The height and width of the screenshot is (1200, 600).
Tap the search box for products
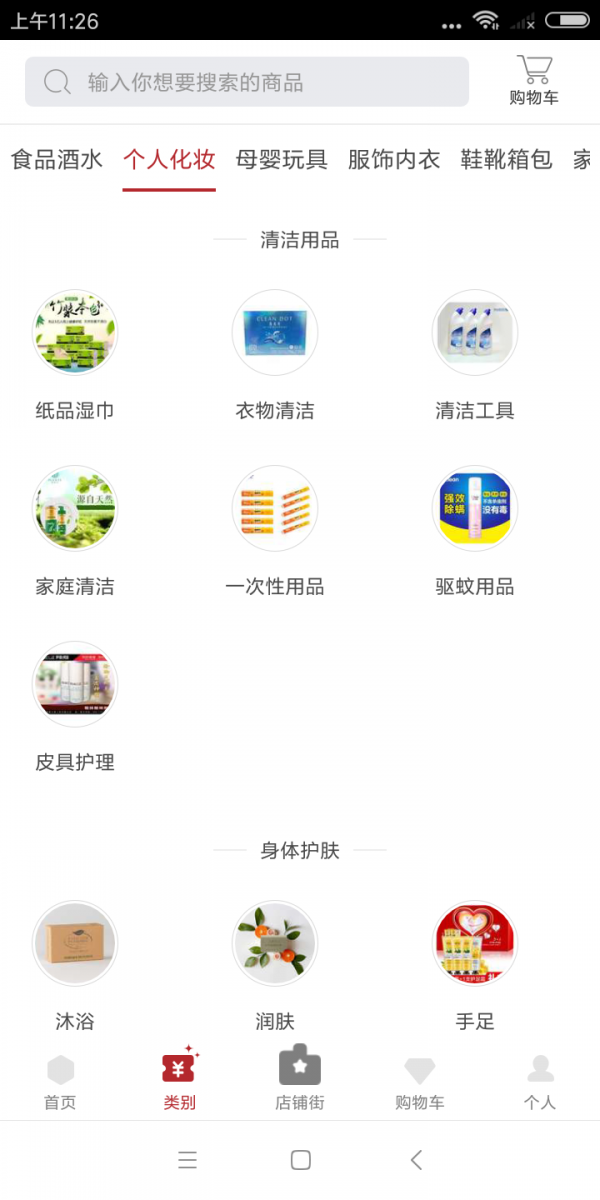pyautogui.click(x=247, y=82)
